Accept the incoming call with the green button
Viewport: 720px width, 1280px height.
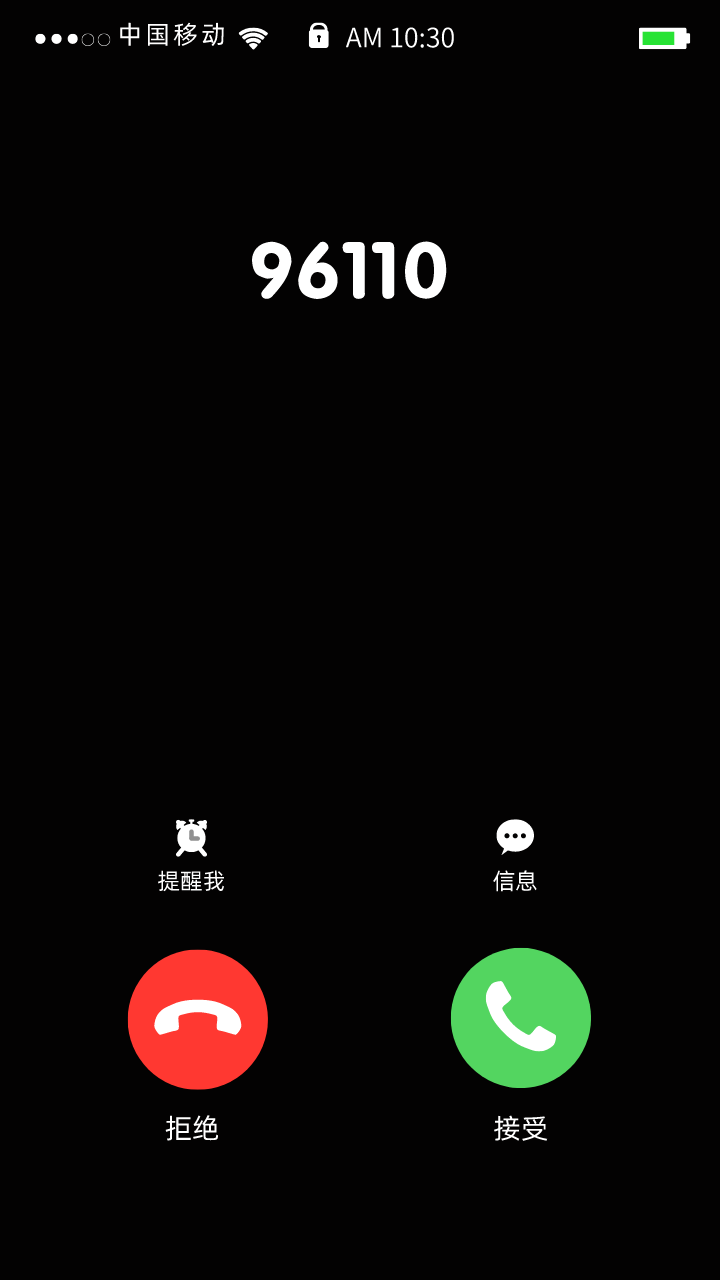pyautogui.click(x=521, y=1018)
